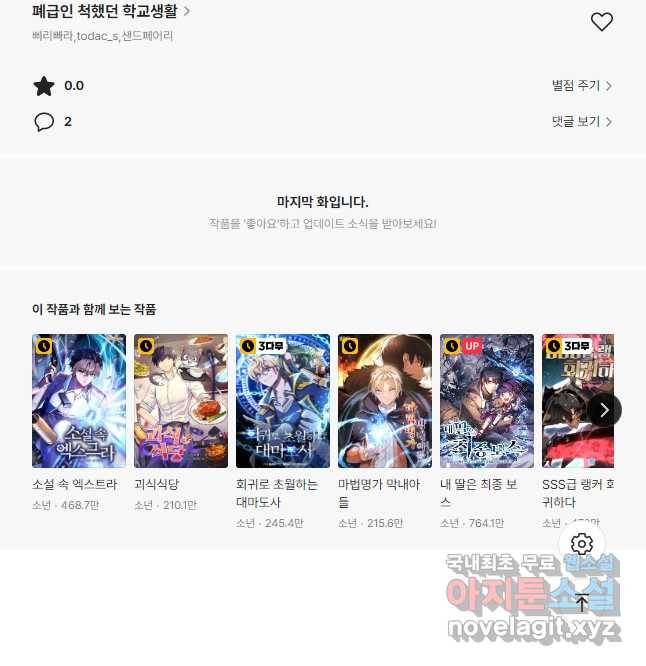This screenshot has width=646, height=666.
Task: Open the viewer settings gear
Action: (582, 544)
